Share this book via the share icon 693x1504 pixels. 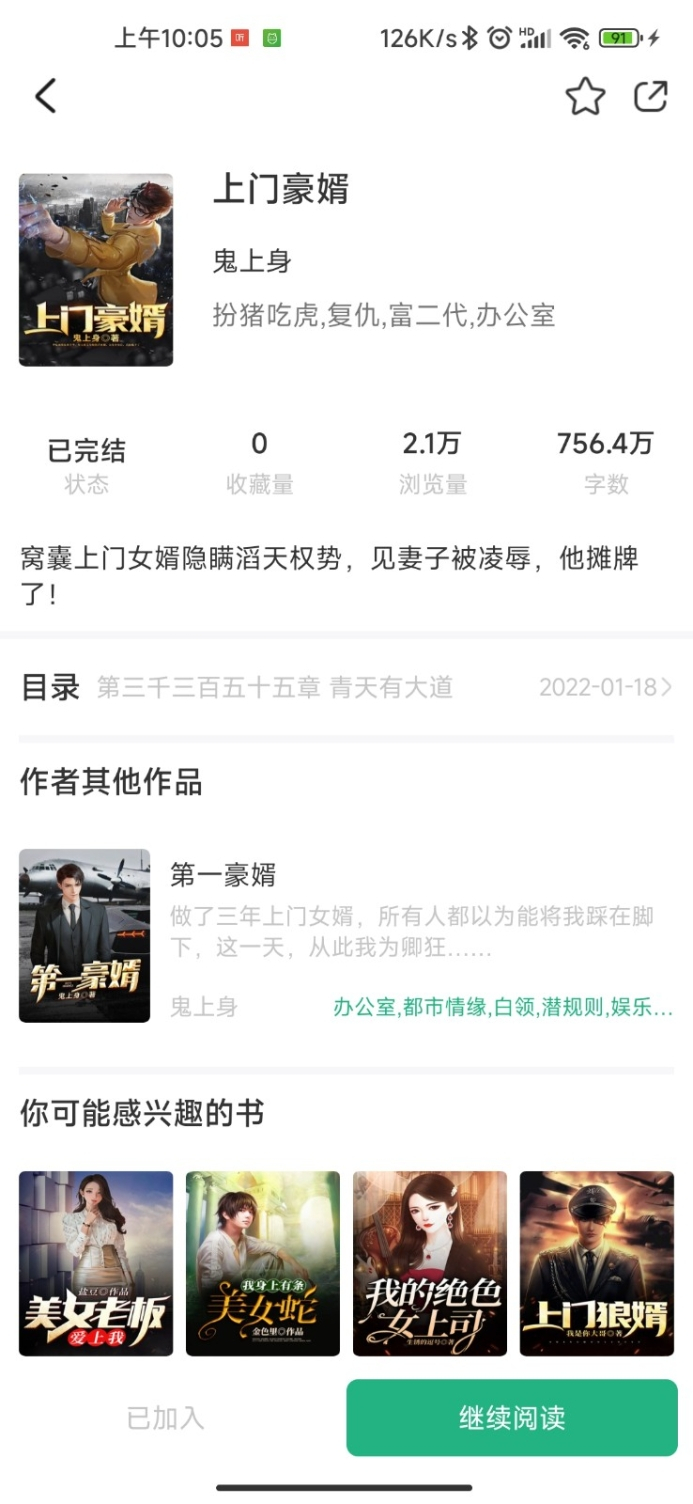click(x=651, y=97)
